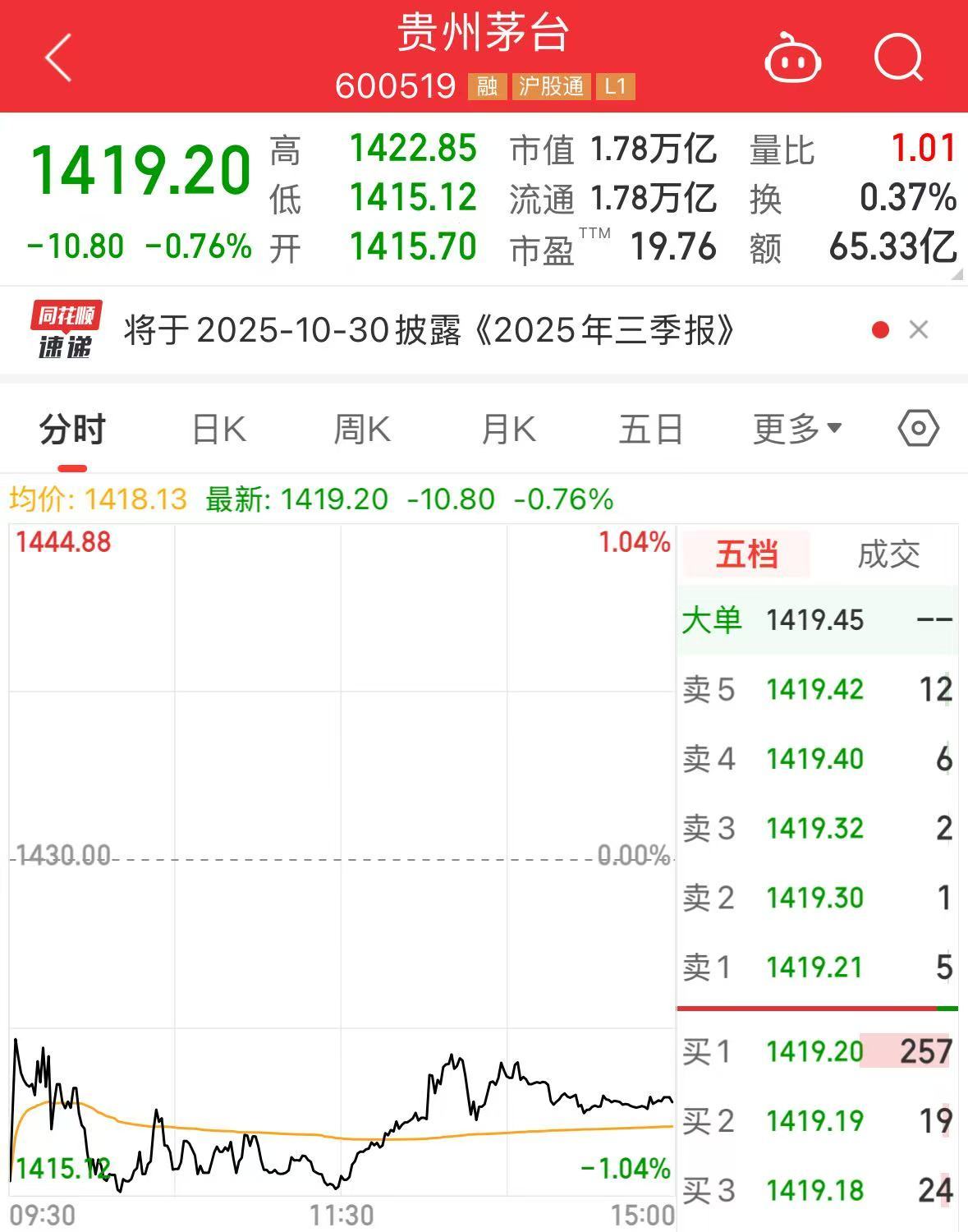
Task: Open the robot assistant icon
Action: click(x=792, y=58)
